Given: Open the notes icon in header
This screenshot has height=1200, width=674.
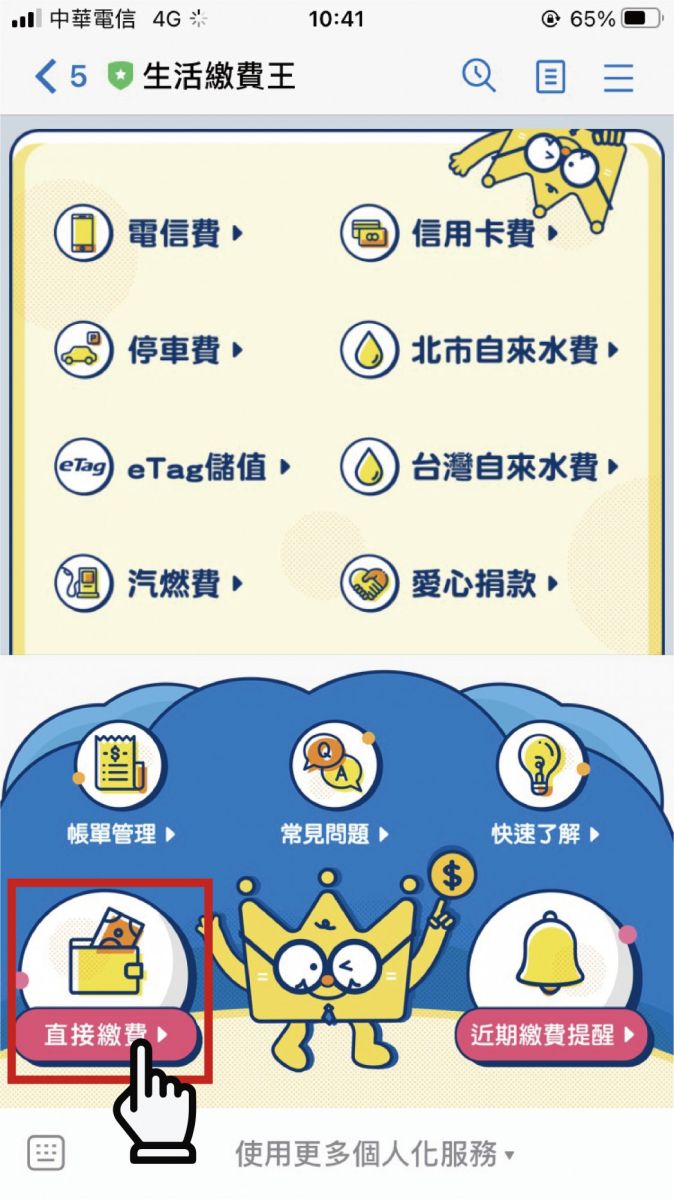Looking at the screenshot, I should point(550,77).
